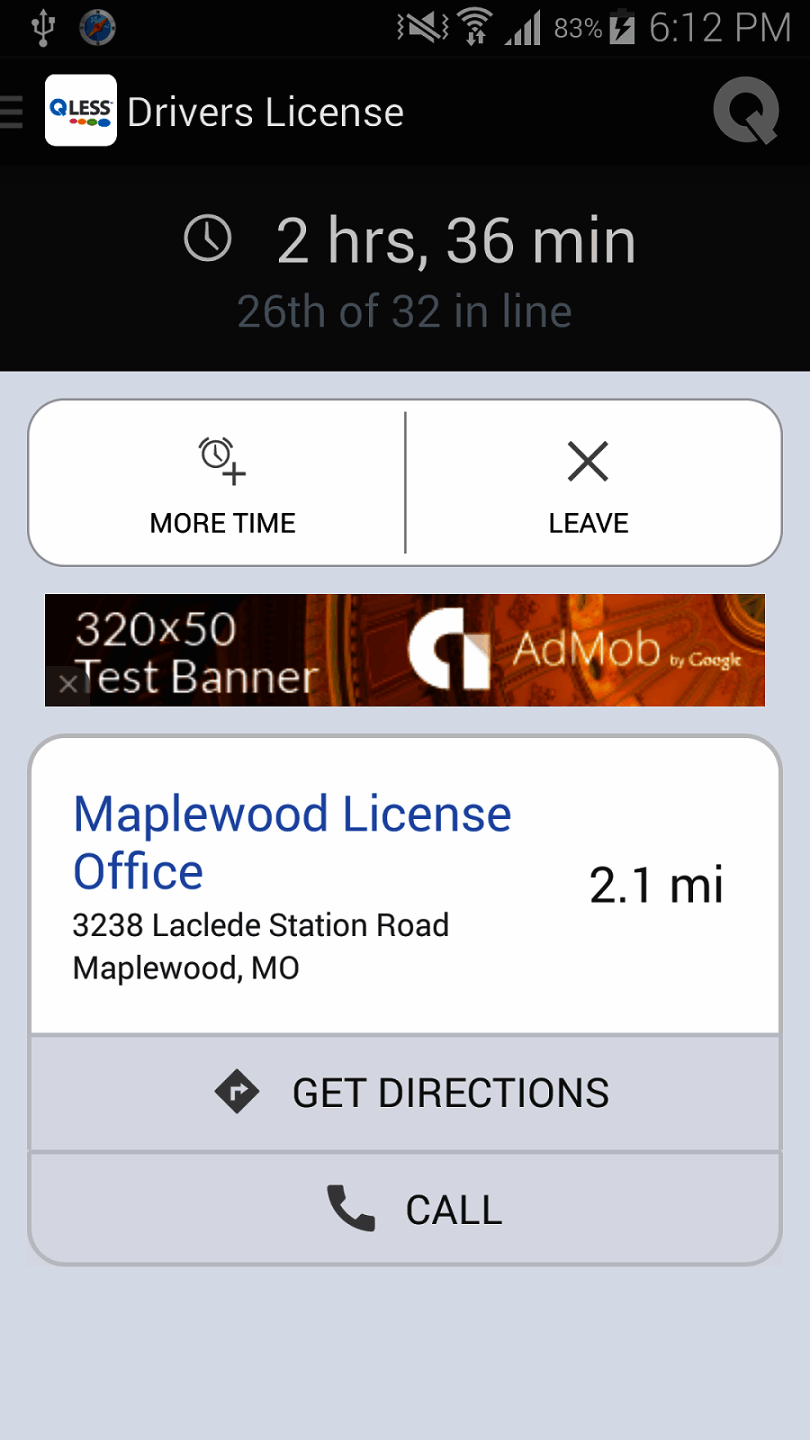Call the Maplewood License Office
810x1440 pixels.
(405, 1209)
